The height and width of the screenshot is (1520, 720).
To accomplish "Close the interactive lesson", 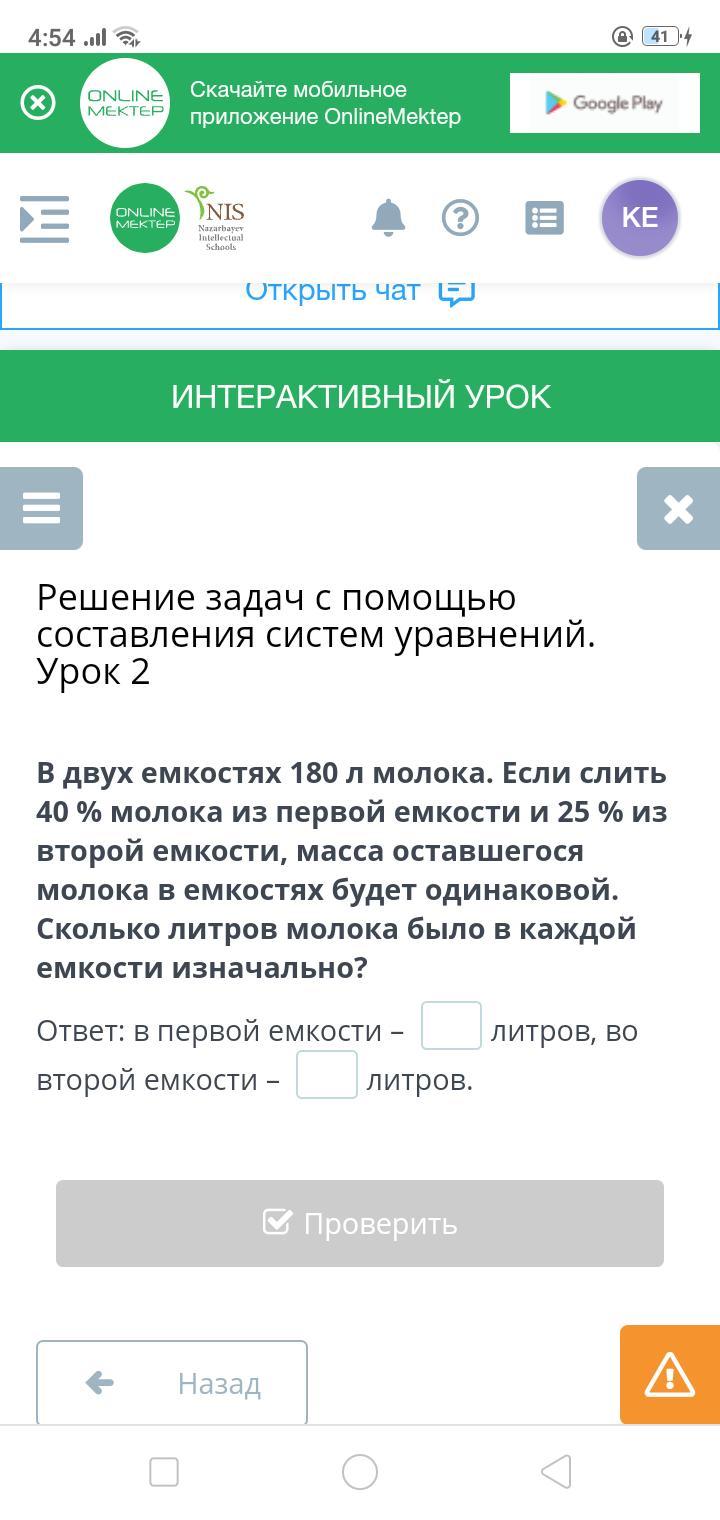I will tap(678, 508).
